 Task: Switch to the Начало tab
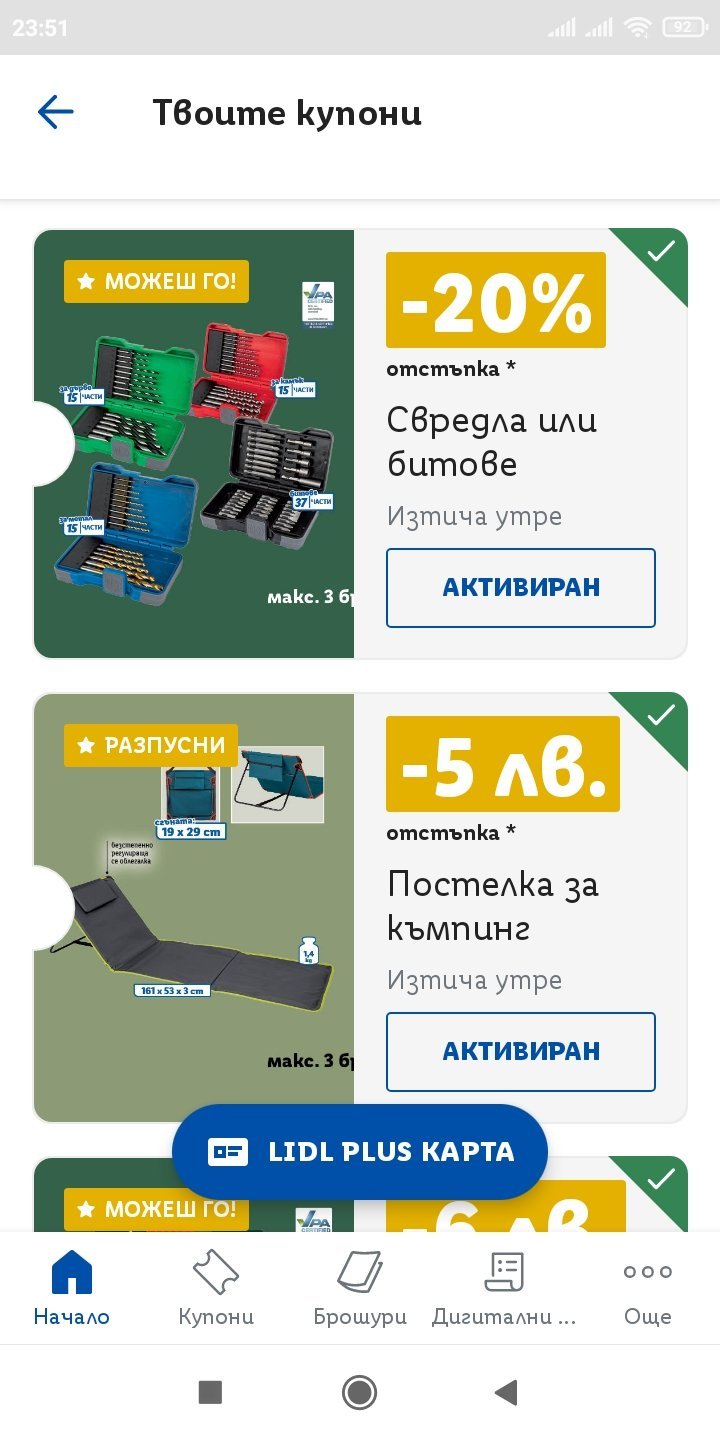click(72, 1288)
